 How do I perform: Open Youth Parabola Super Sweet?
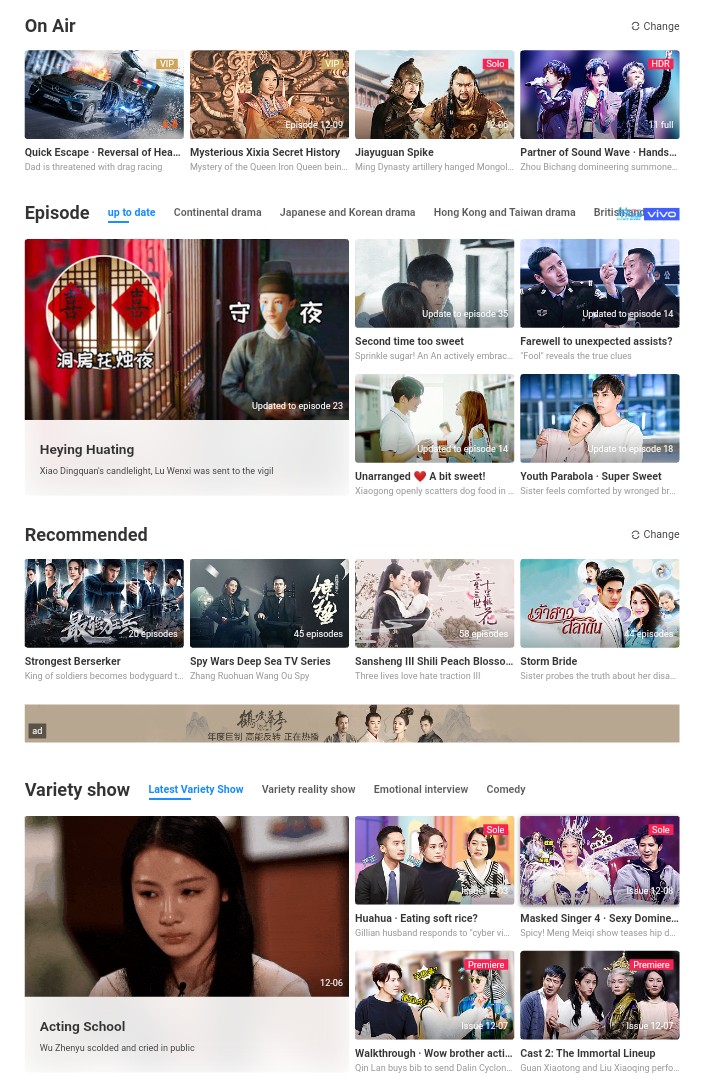[599, 418]
